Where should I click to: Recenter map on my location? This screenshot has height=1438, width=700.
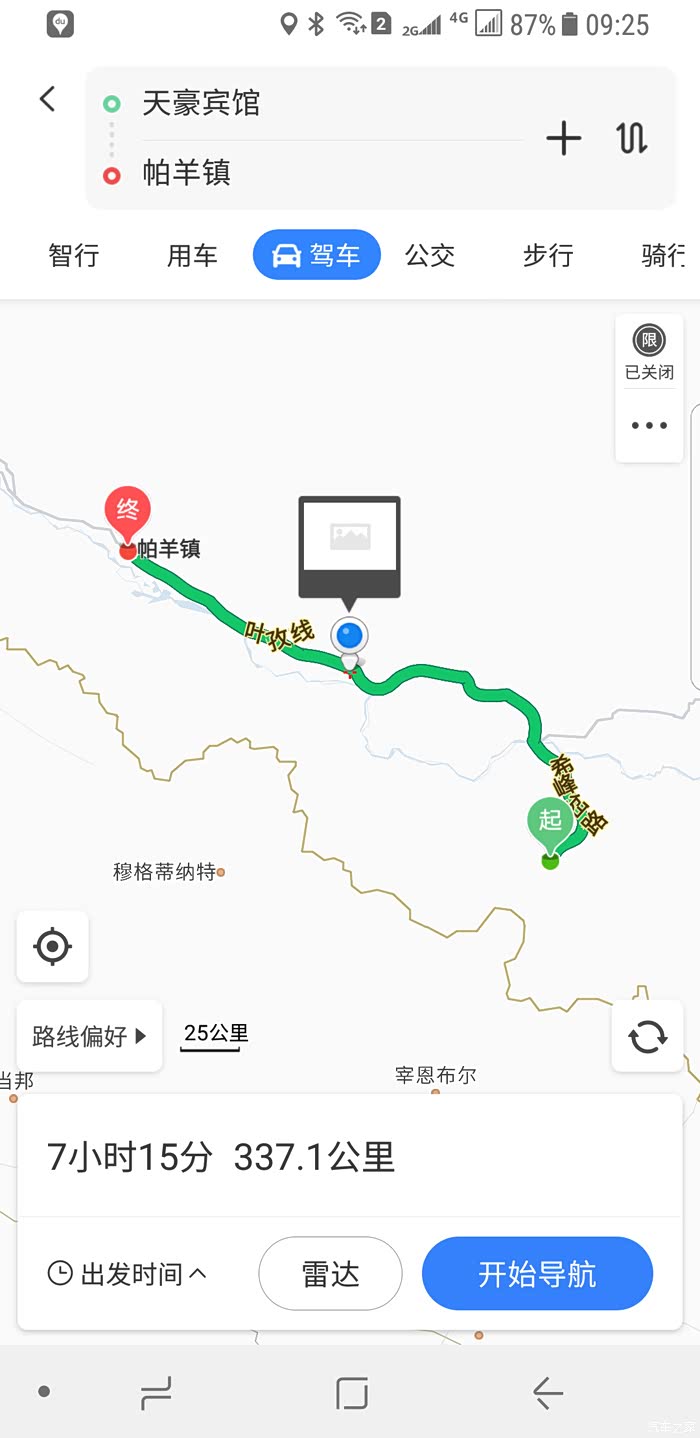click(53, 946)
